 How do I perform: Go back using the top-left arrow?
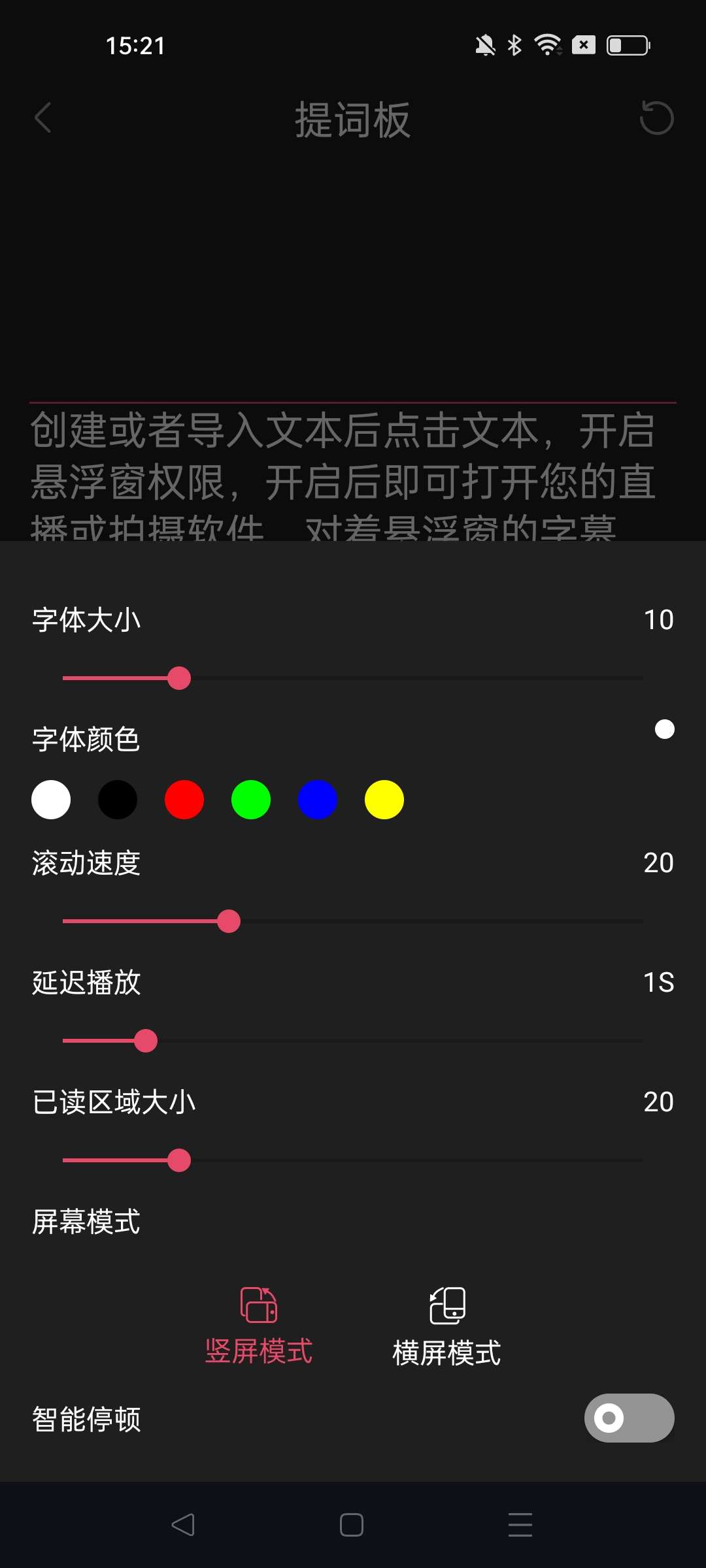[x=43, y=118]
